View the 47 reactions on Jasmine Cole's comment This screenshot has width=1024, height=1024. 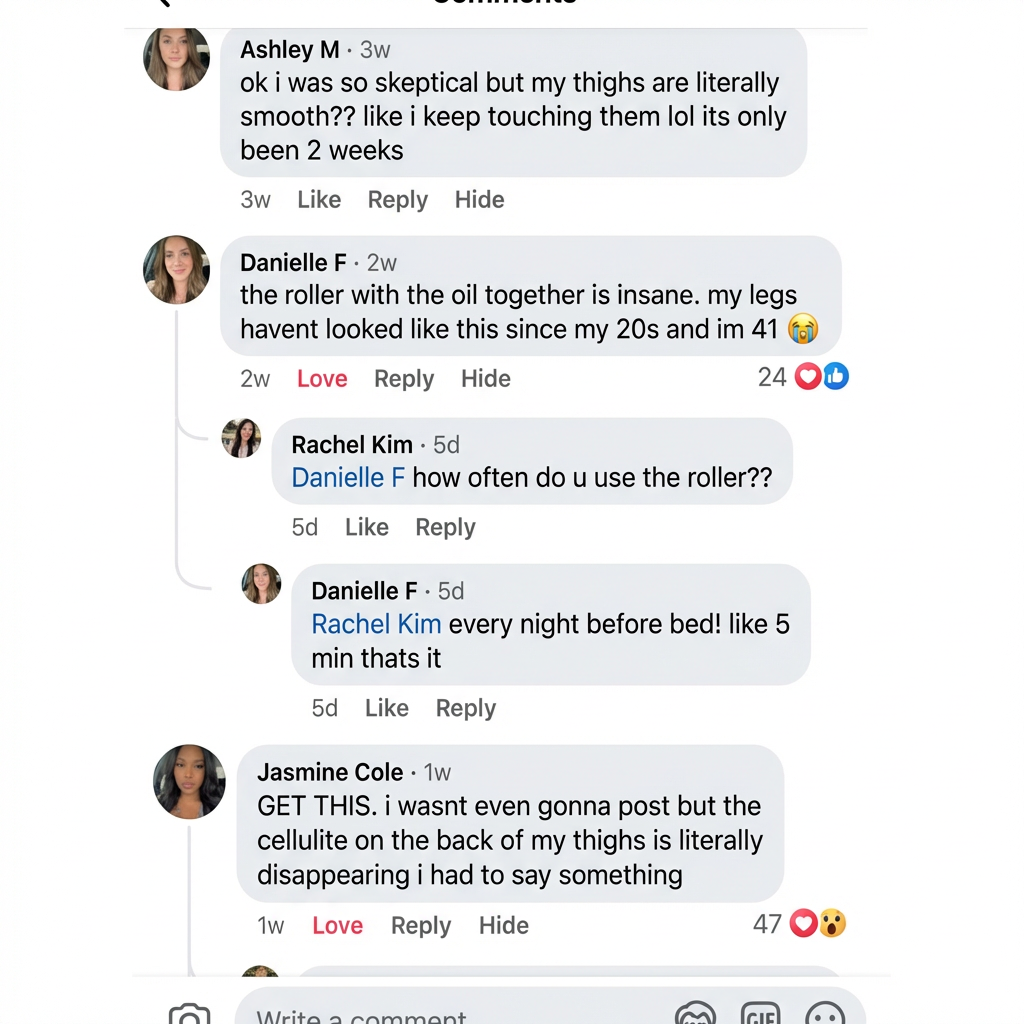click(800, 924)
